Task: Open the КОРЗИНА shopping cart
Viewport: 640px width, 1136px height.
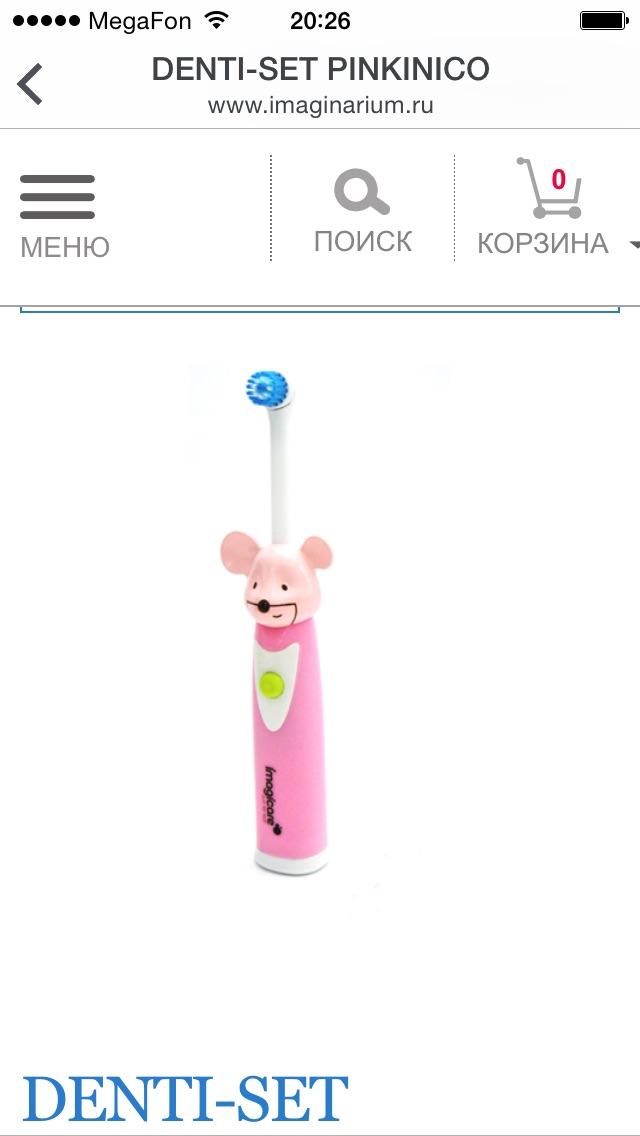Action: coord(551,208)
